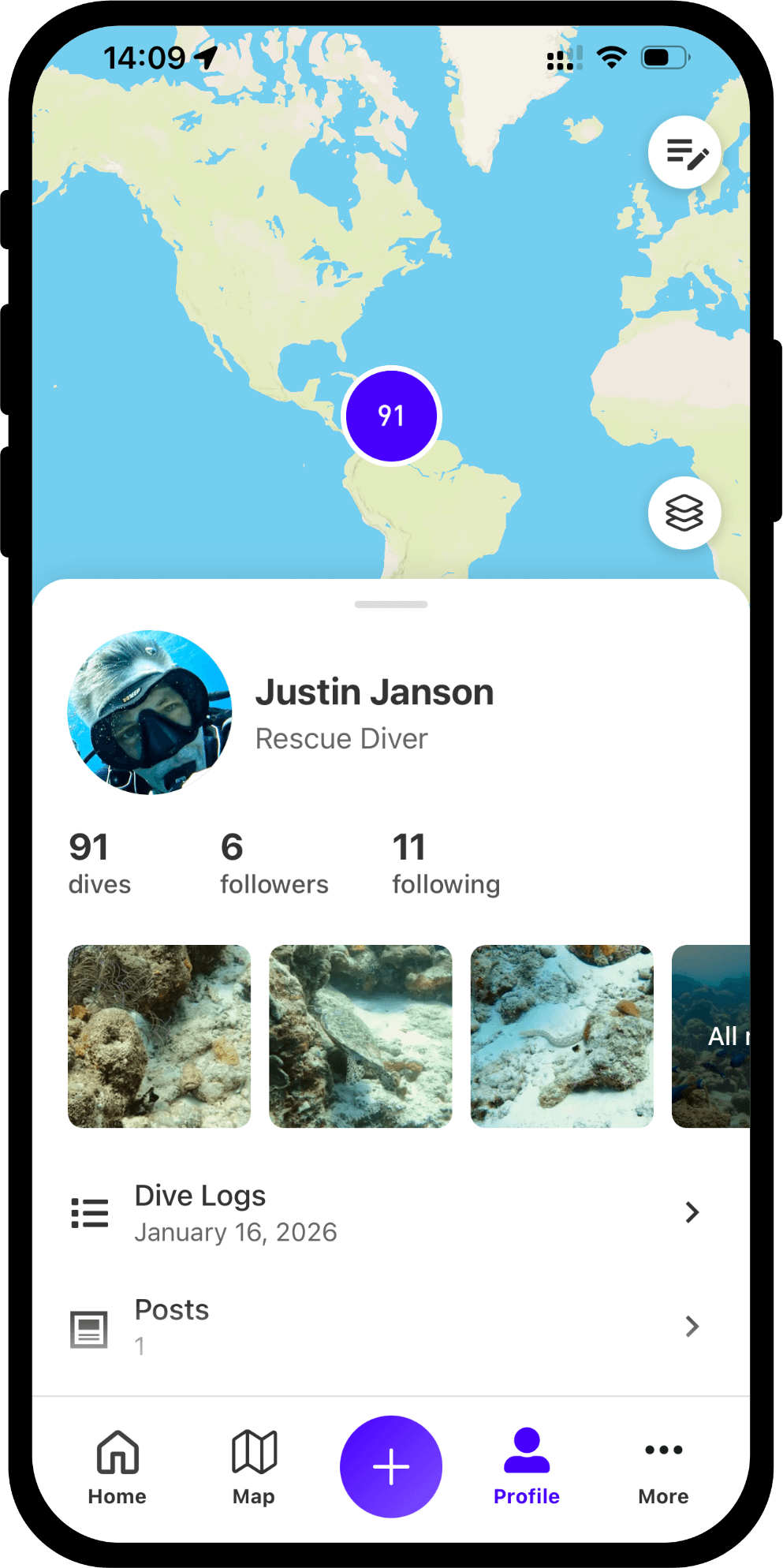Expand the Posts section chevron

point(692,1327)
